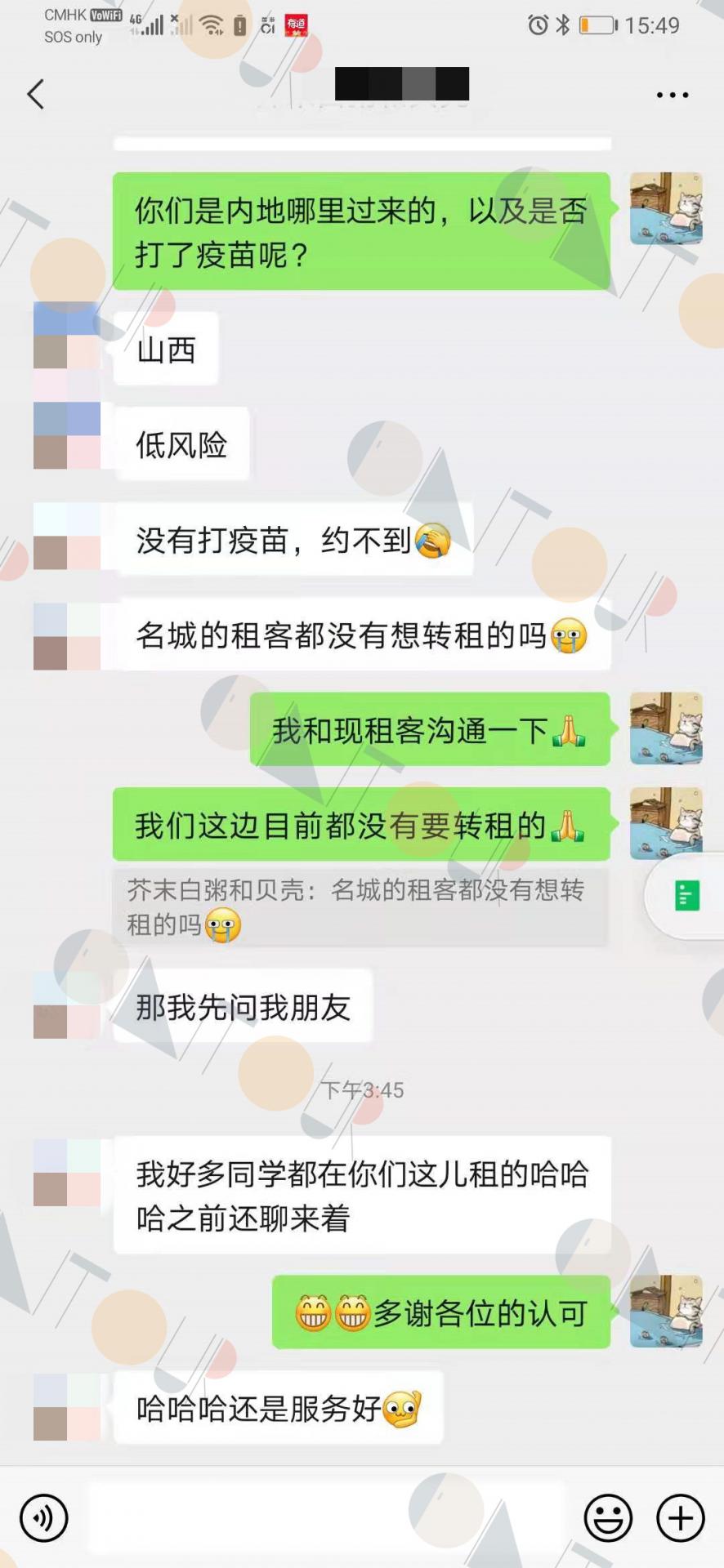Open cat avatar next to 多谢各位的认可
This screenshot has width=724, height=1568.
pyautogui.click(x=666, y=1311)
